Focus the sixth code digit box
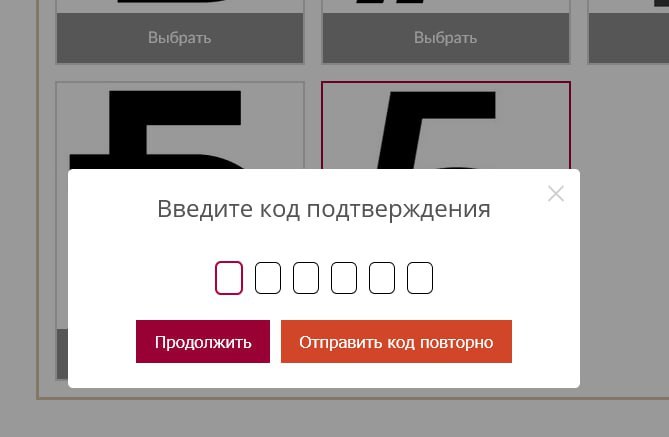This screenshot has height=437, width=669. 420,278
